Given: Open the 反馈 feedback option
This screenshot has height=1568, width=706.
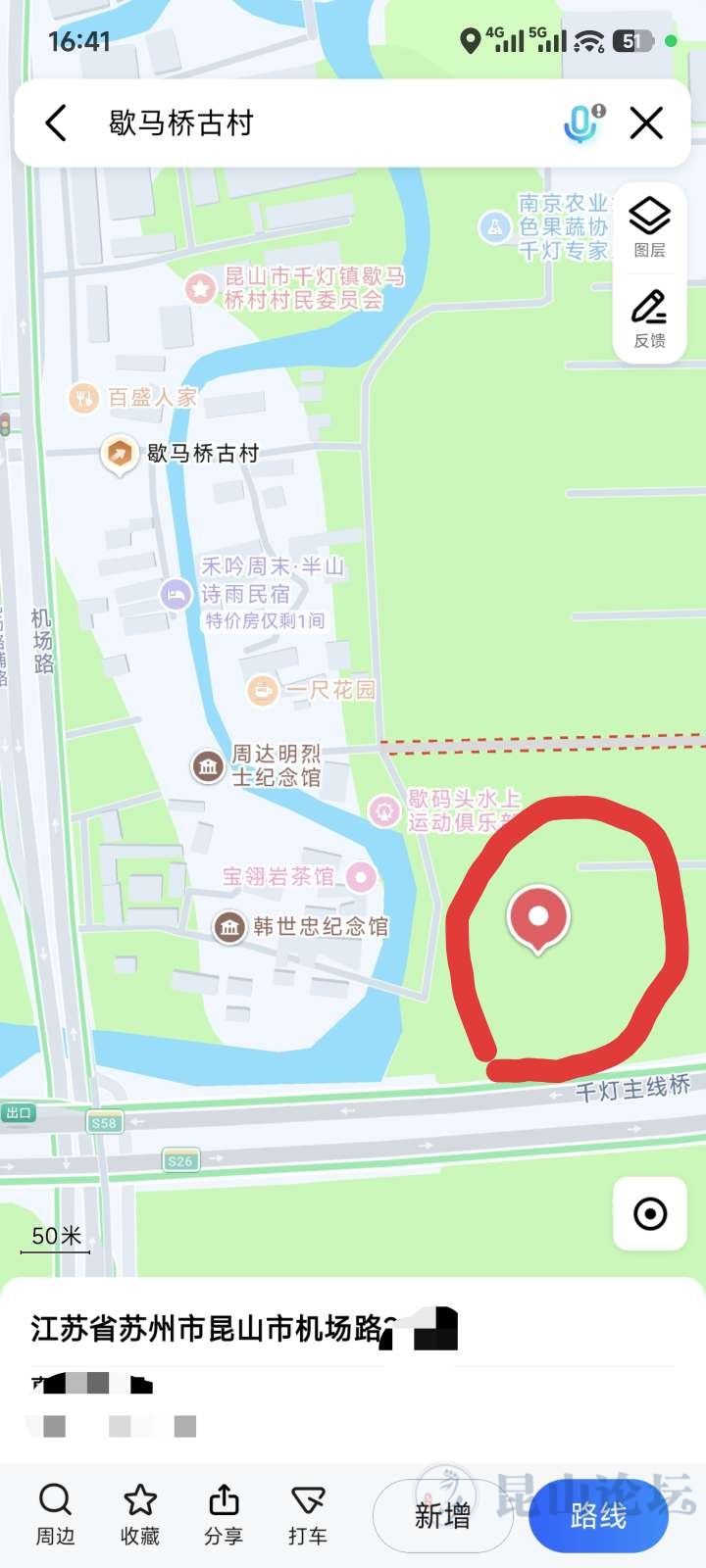Looking at the screenshot, I should pos(649,318).
